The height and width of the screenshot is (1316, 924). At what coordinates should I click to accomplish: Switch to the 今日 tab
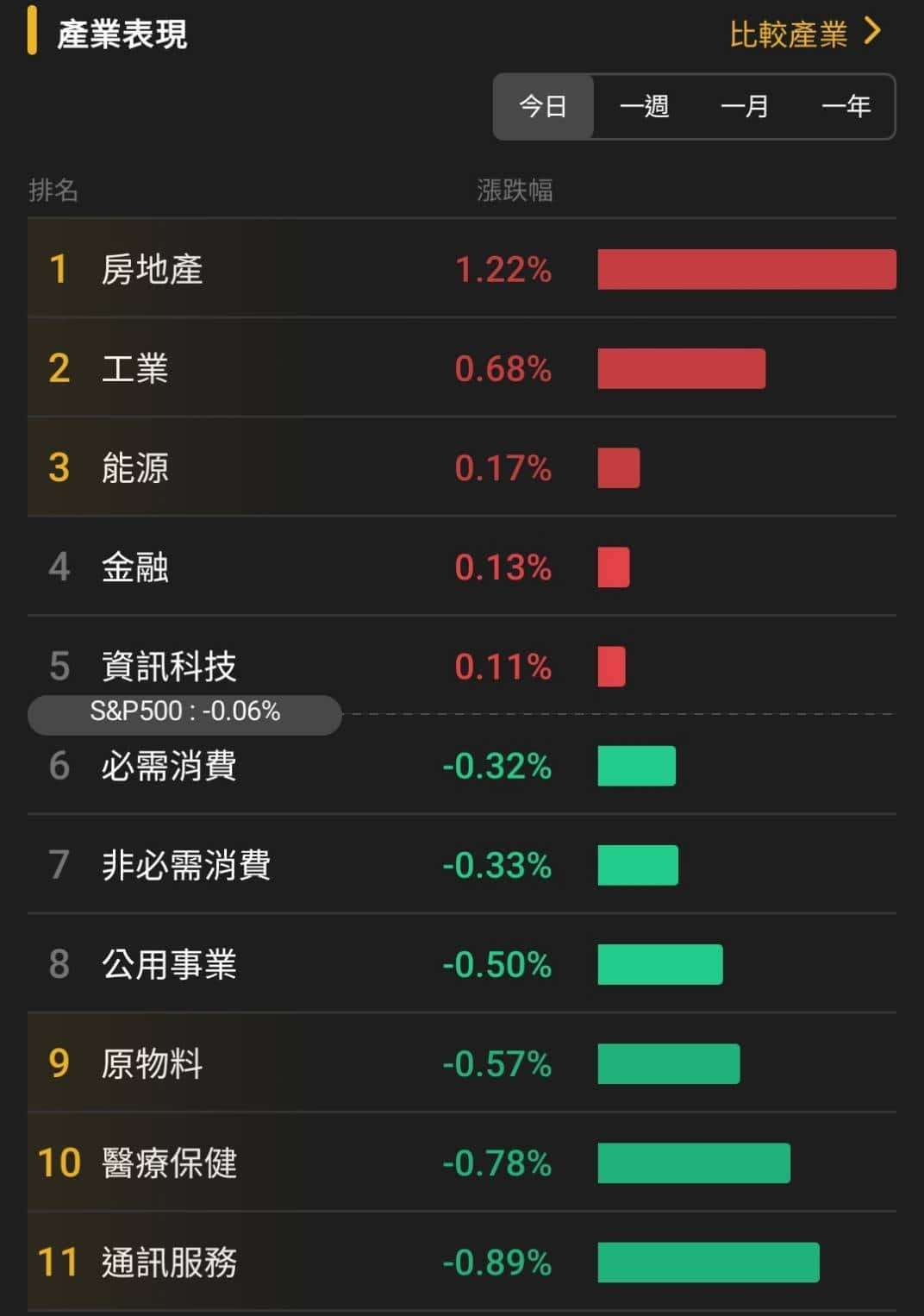(x=542, y=106)
